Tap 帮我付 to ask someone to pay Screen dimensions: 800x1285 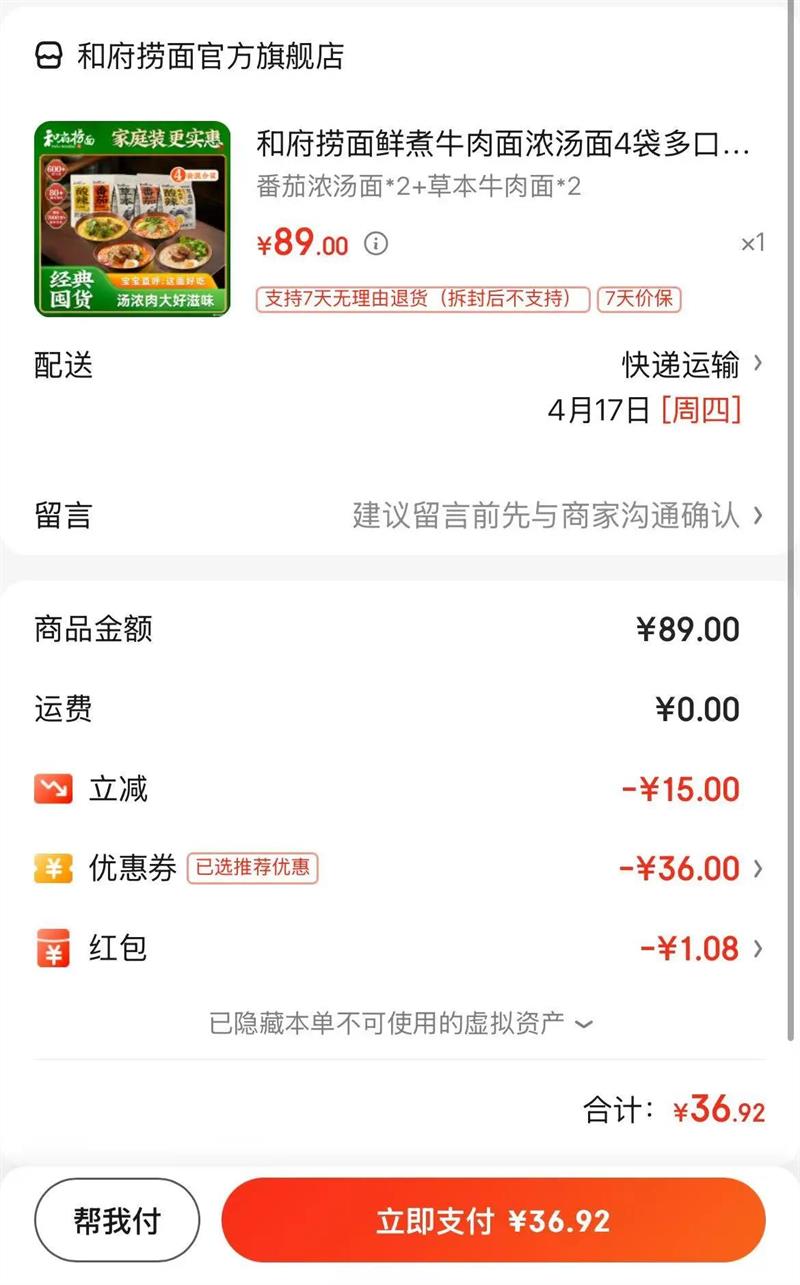click(117, 1220)
